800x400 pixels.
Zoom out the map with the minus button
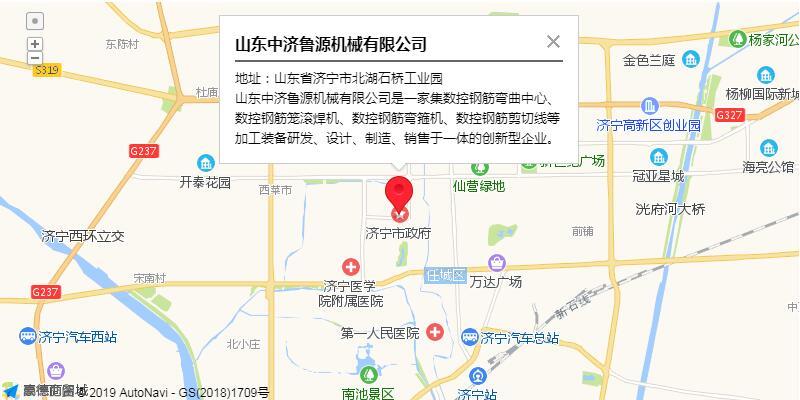coord(35,57)
